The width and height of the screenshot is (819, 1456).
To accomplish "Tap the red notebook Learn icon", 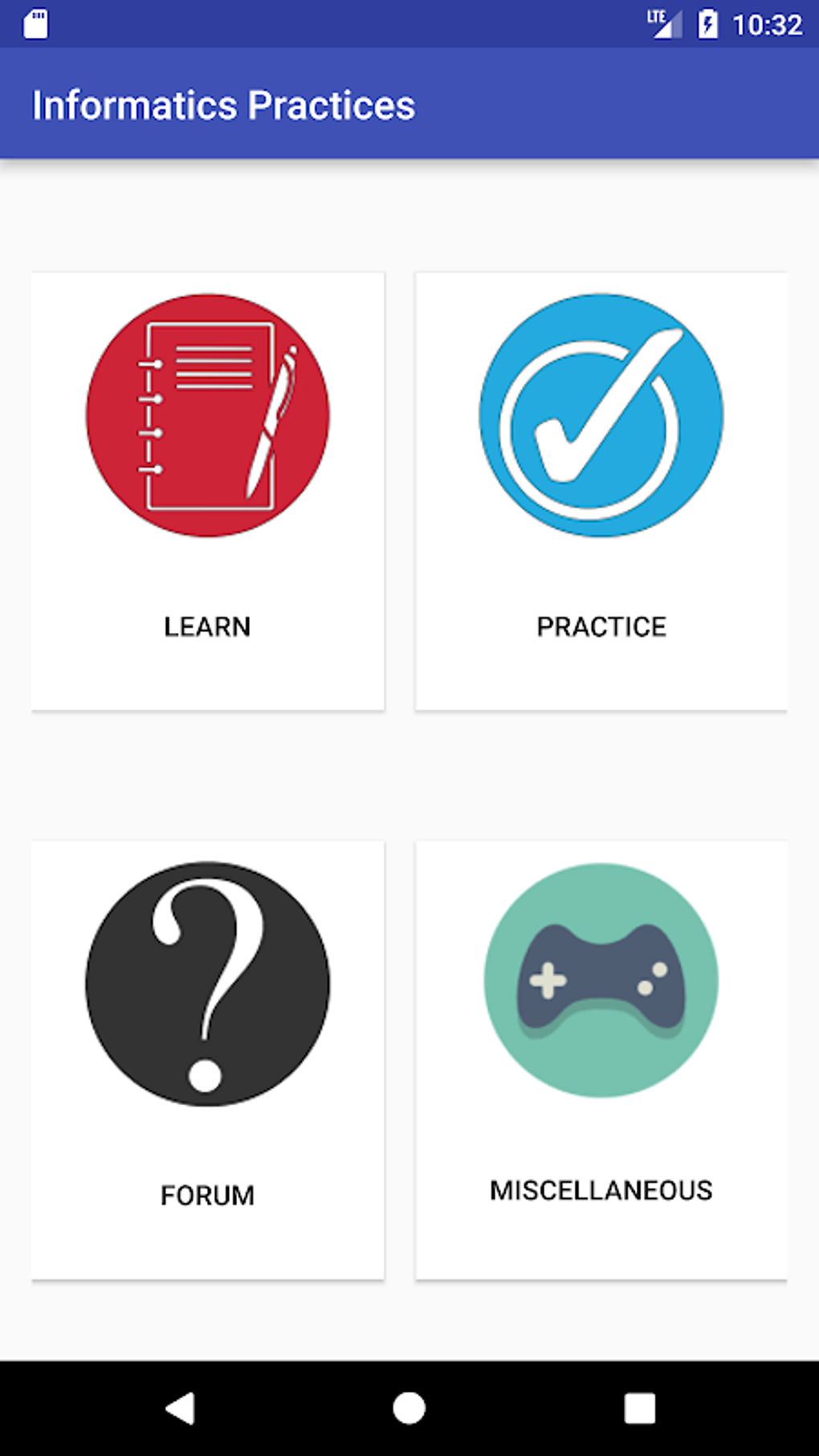I will coord(207,415).
